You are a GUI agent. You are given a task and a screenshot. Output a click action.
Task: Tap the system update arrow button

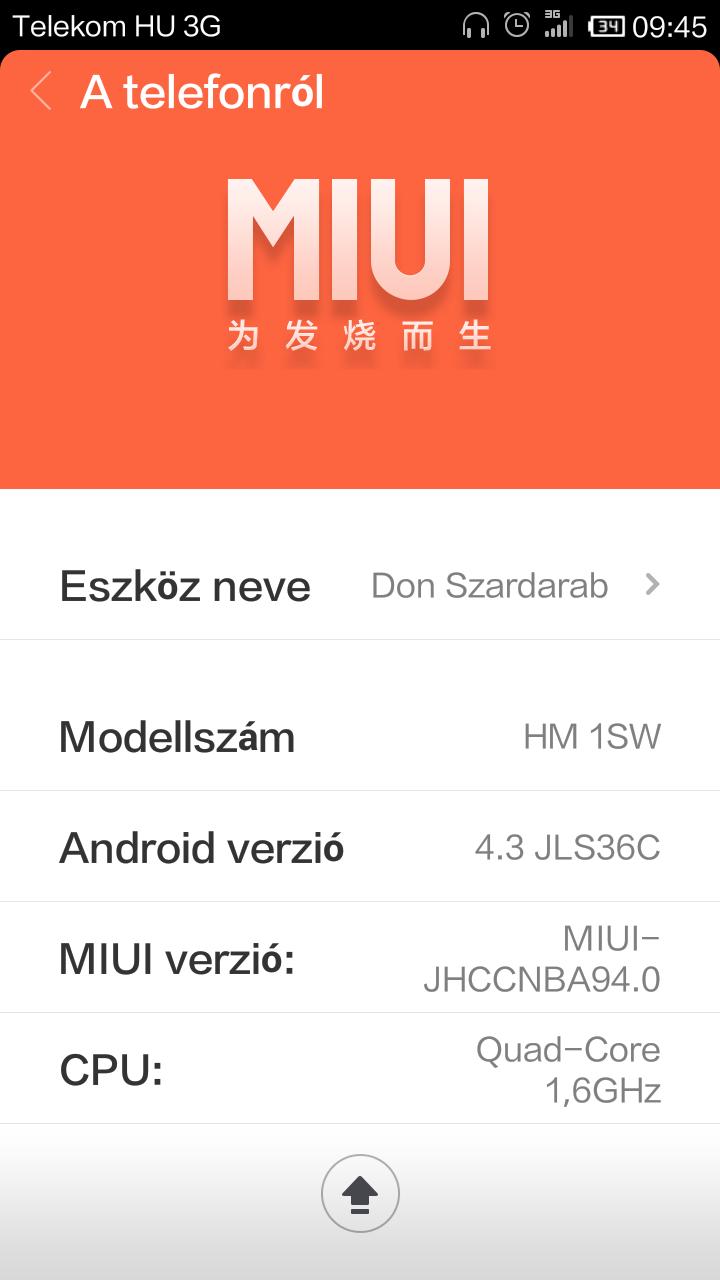tap(360, 1193)
